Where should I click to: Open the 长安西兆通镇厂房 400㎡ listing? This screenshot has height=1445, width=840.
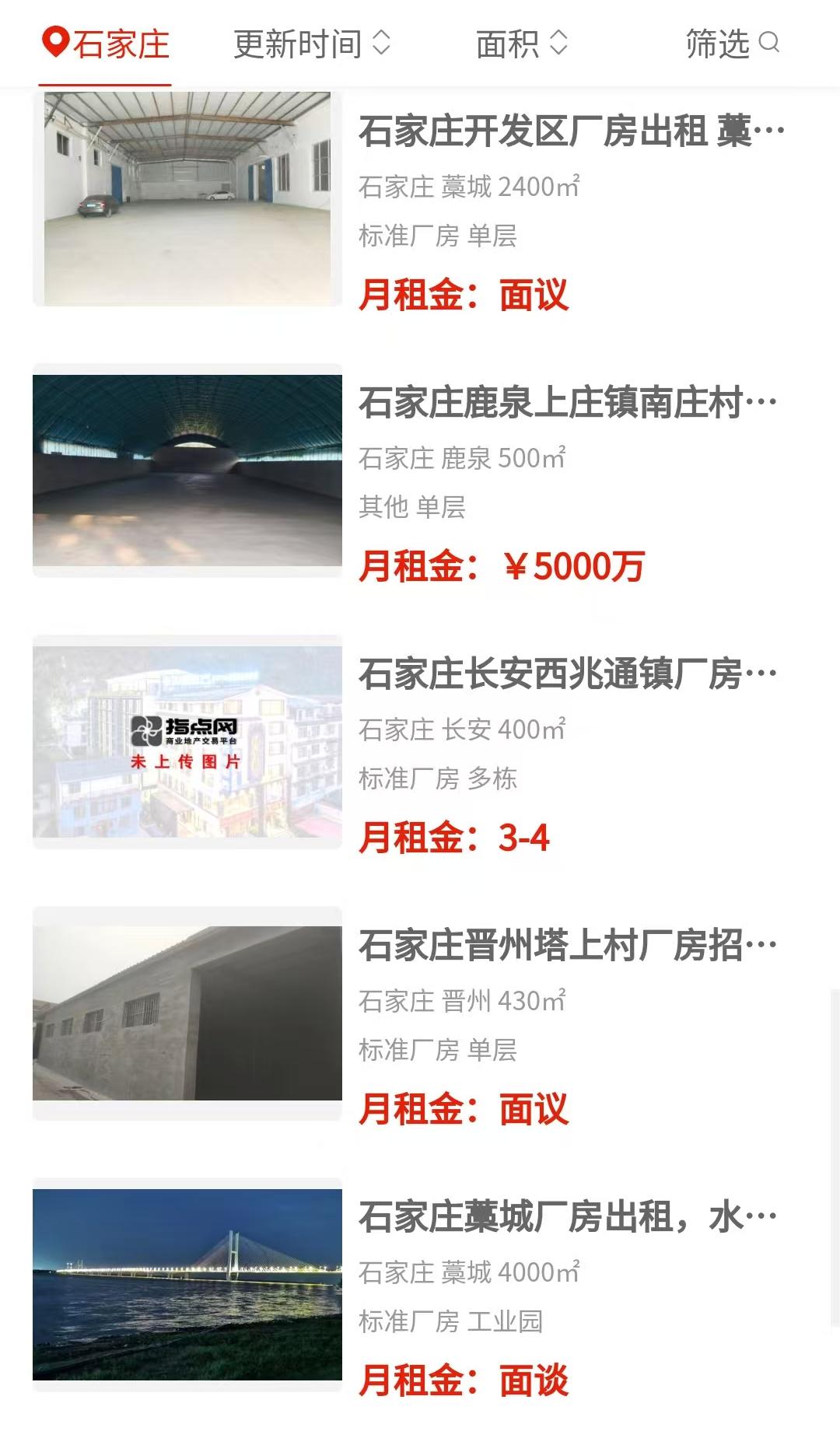[x=568, y=674]
